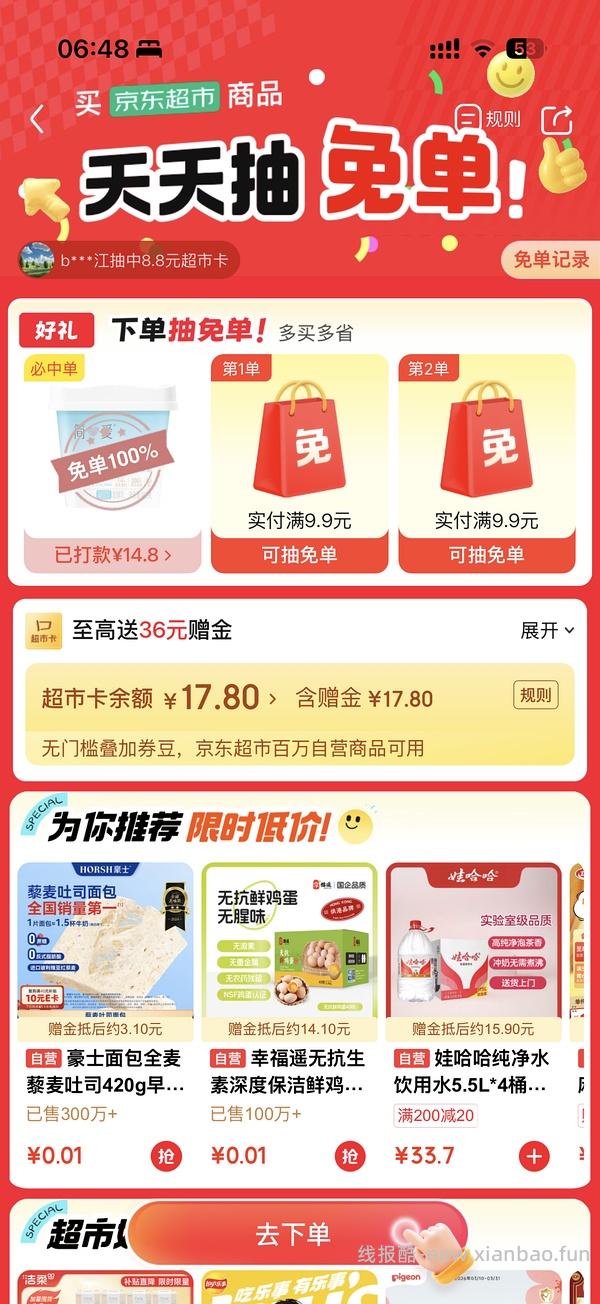Tap 去下单 to place an order
Viewport: 600px width, 1304px height.
(293, 1234)
